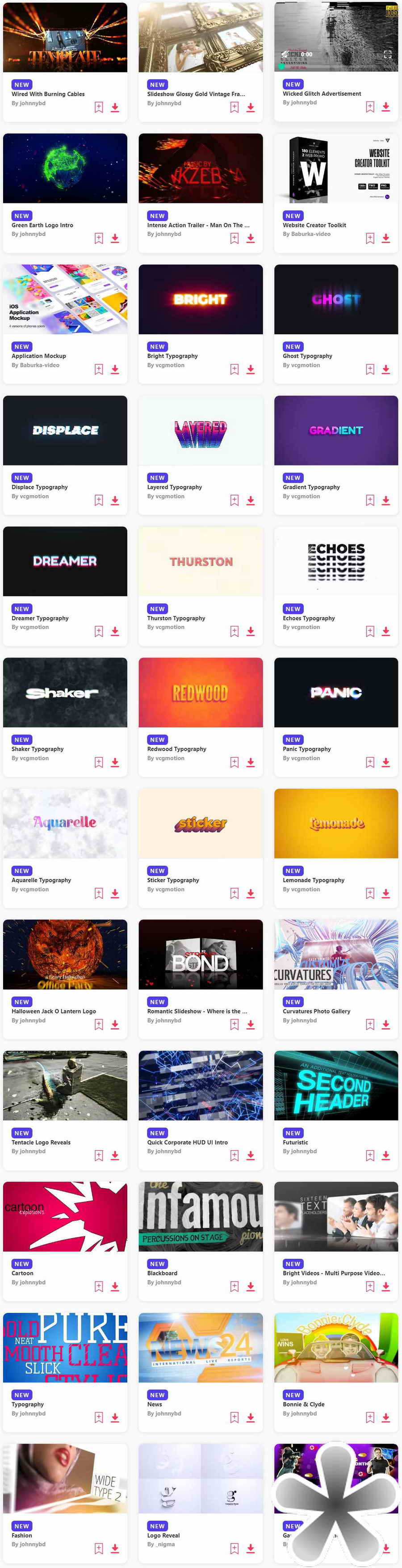This screenshot has height=1568, width=402.
Task: Download the News template
Action: (x=250, y=1418)
